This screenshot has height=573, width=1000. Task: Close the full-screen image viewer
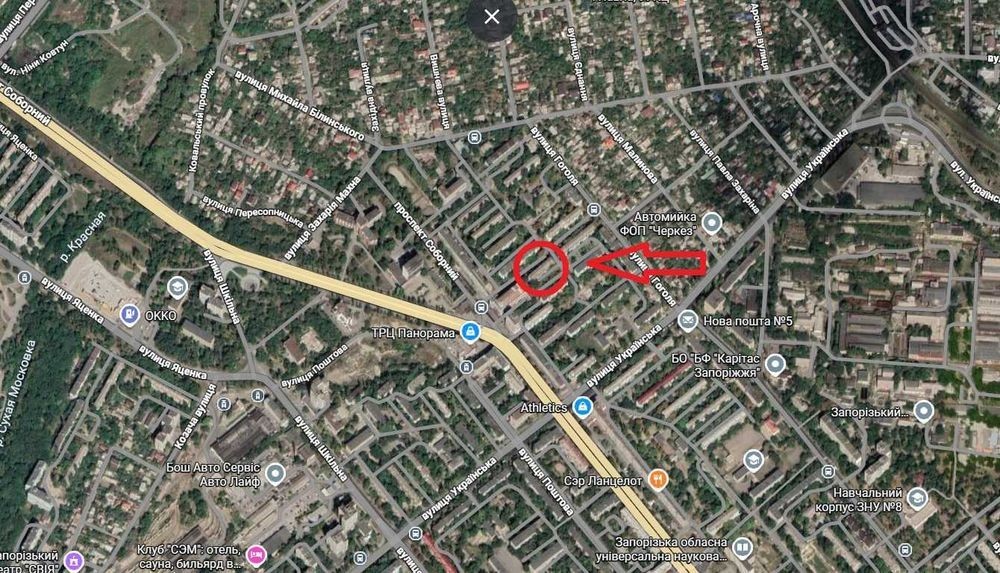point(491,17)
